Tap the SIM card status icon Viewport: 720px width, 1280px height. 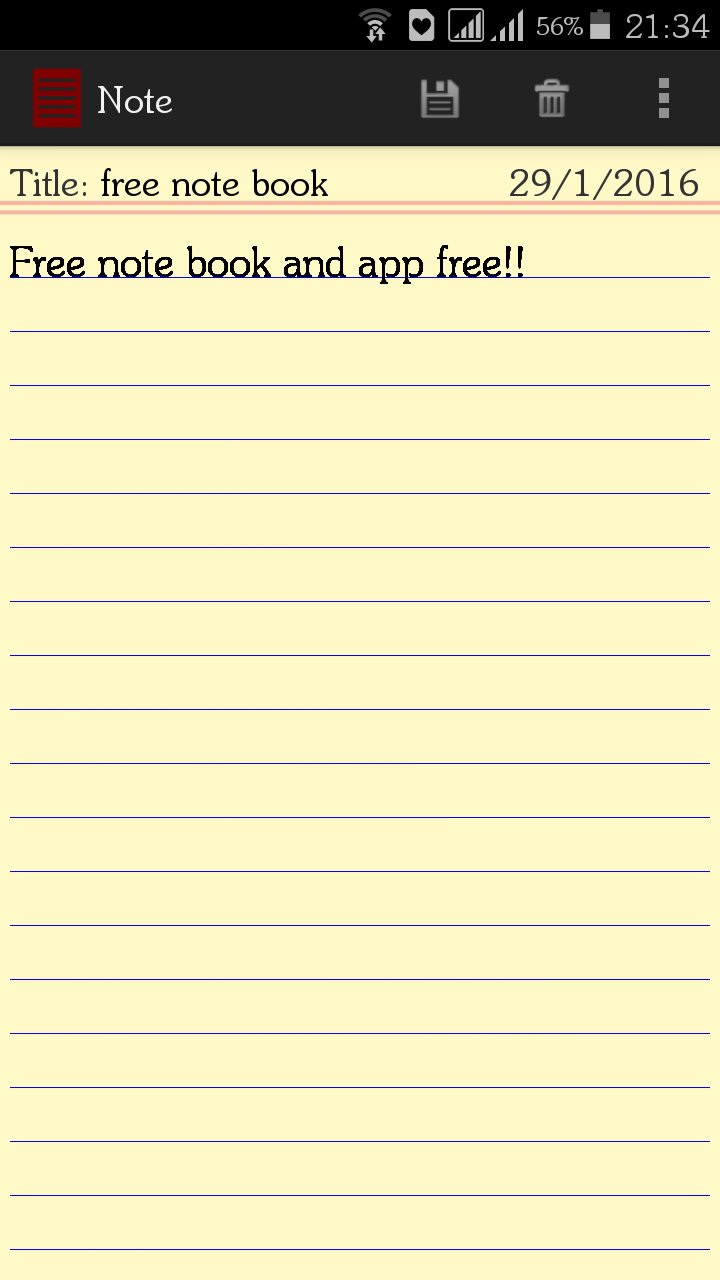pyautogui.click(x=463, y=26)
